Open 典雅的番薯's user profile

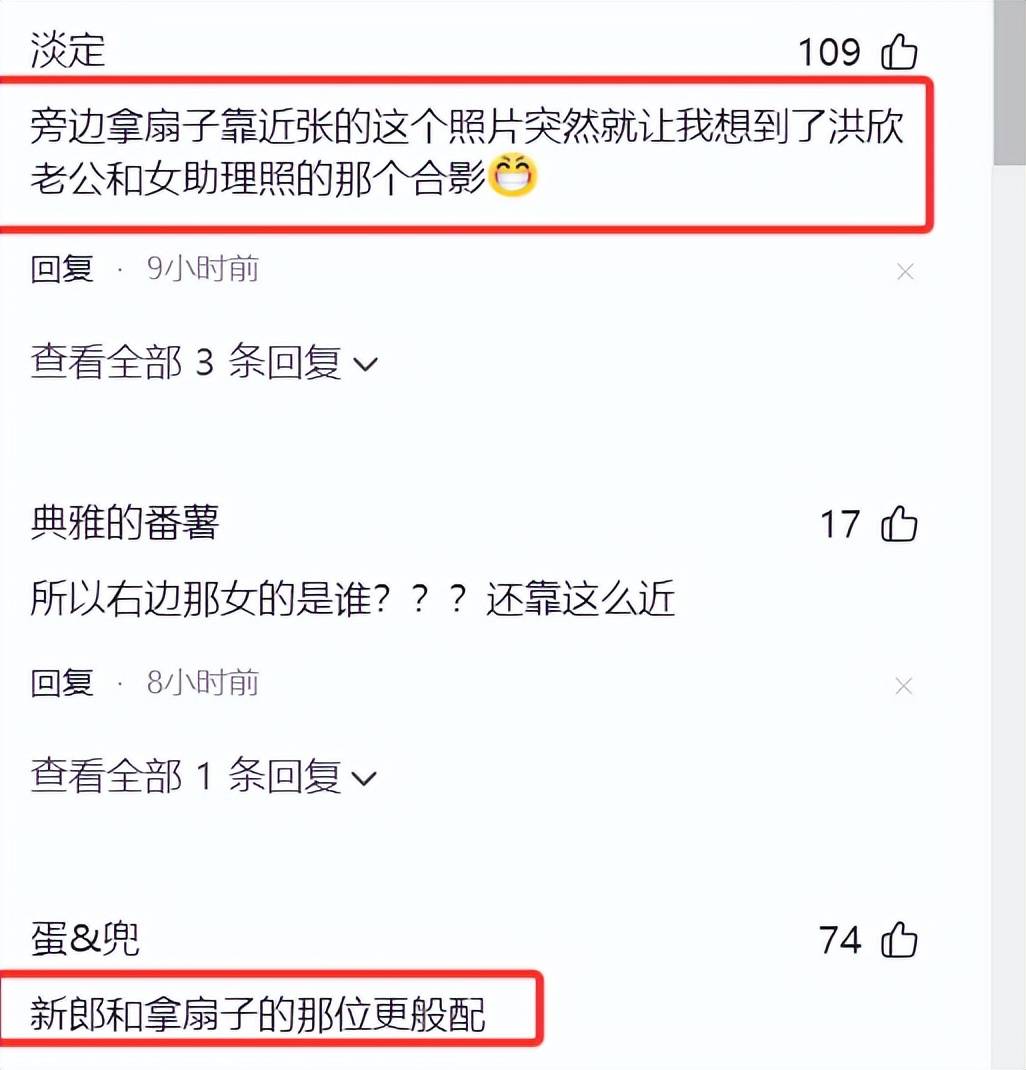[125, 523]
